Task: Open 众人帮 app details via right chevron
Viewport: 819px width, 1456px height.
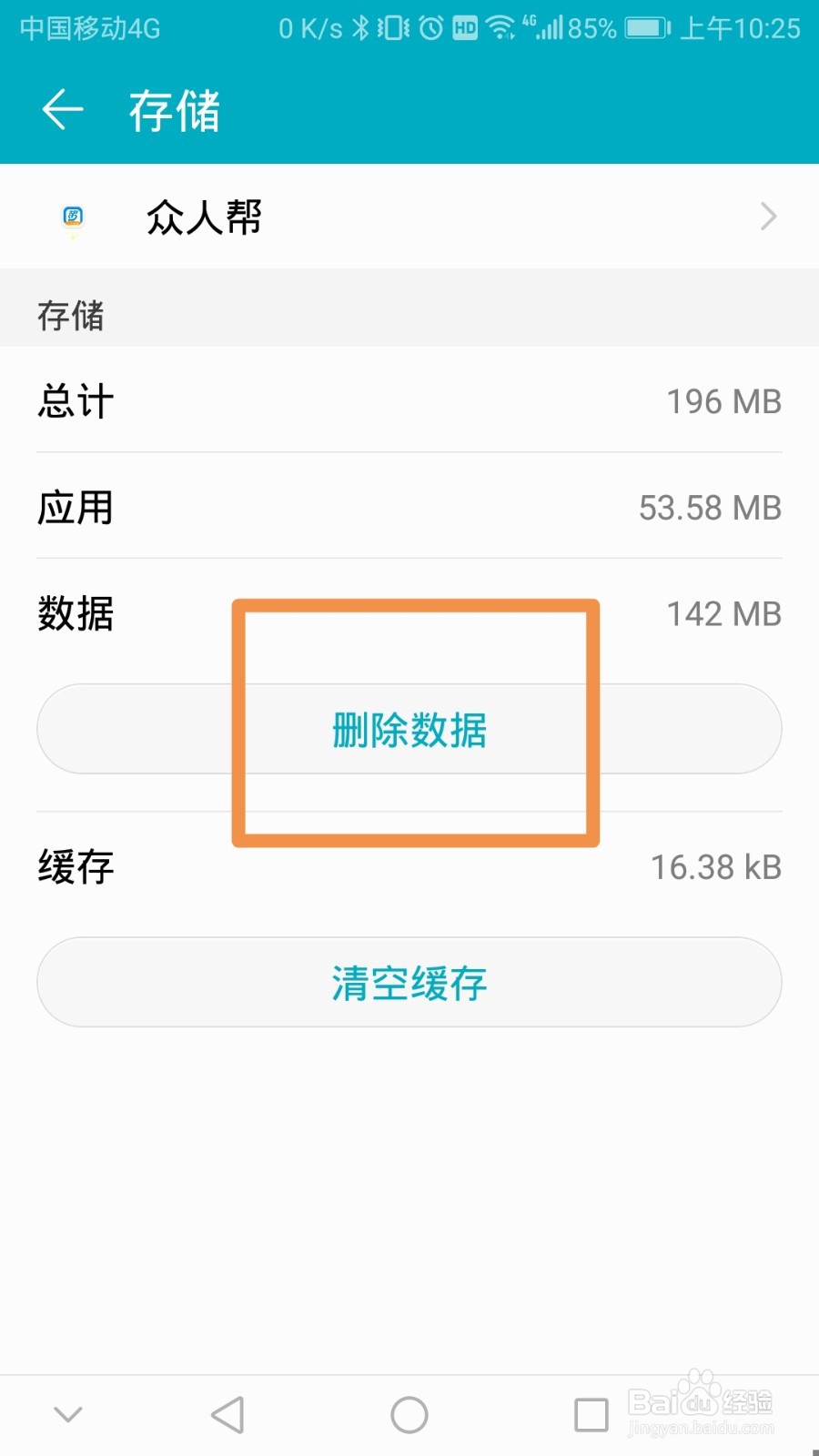Action: pyautogui.click(x=769, y=217)
